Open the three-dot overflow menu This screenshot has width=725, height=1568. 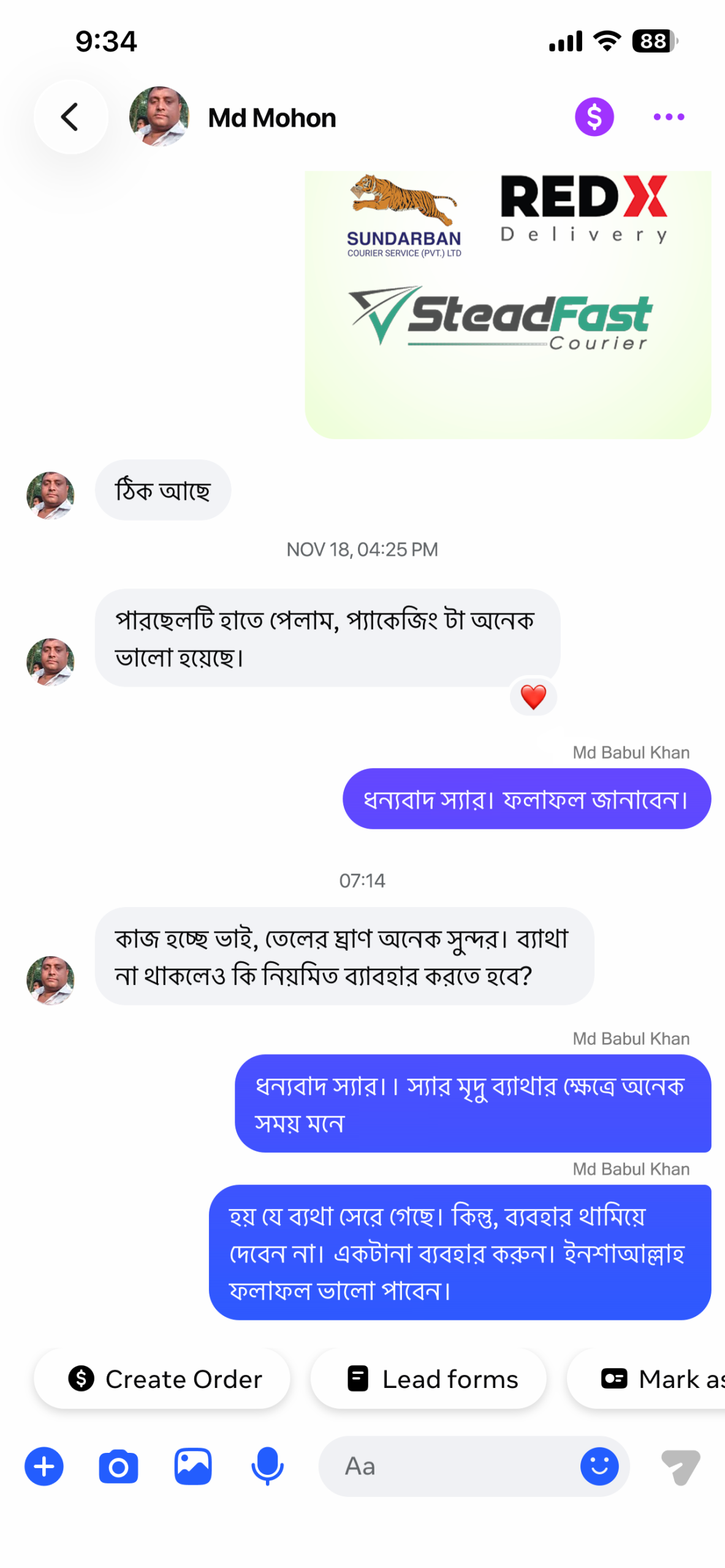(x=669, y=116)
